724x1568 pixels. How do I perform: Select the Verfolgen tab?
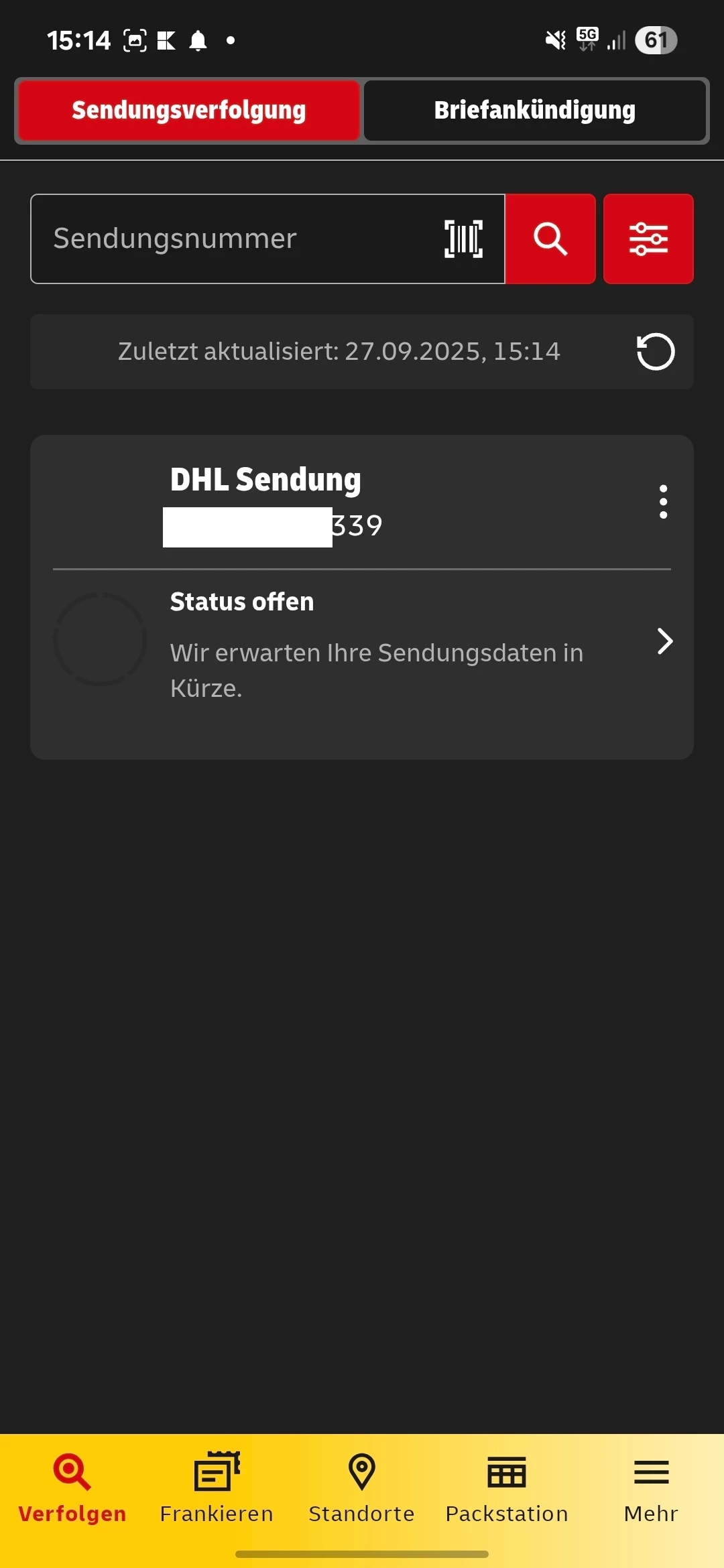pyautogui.click(x=72, y=1488)
